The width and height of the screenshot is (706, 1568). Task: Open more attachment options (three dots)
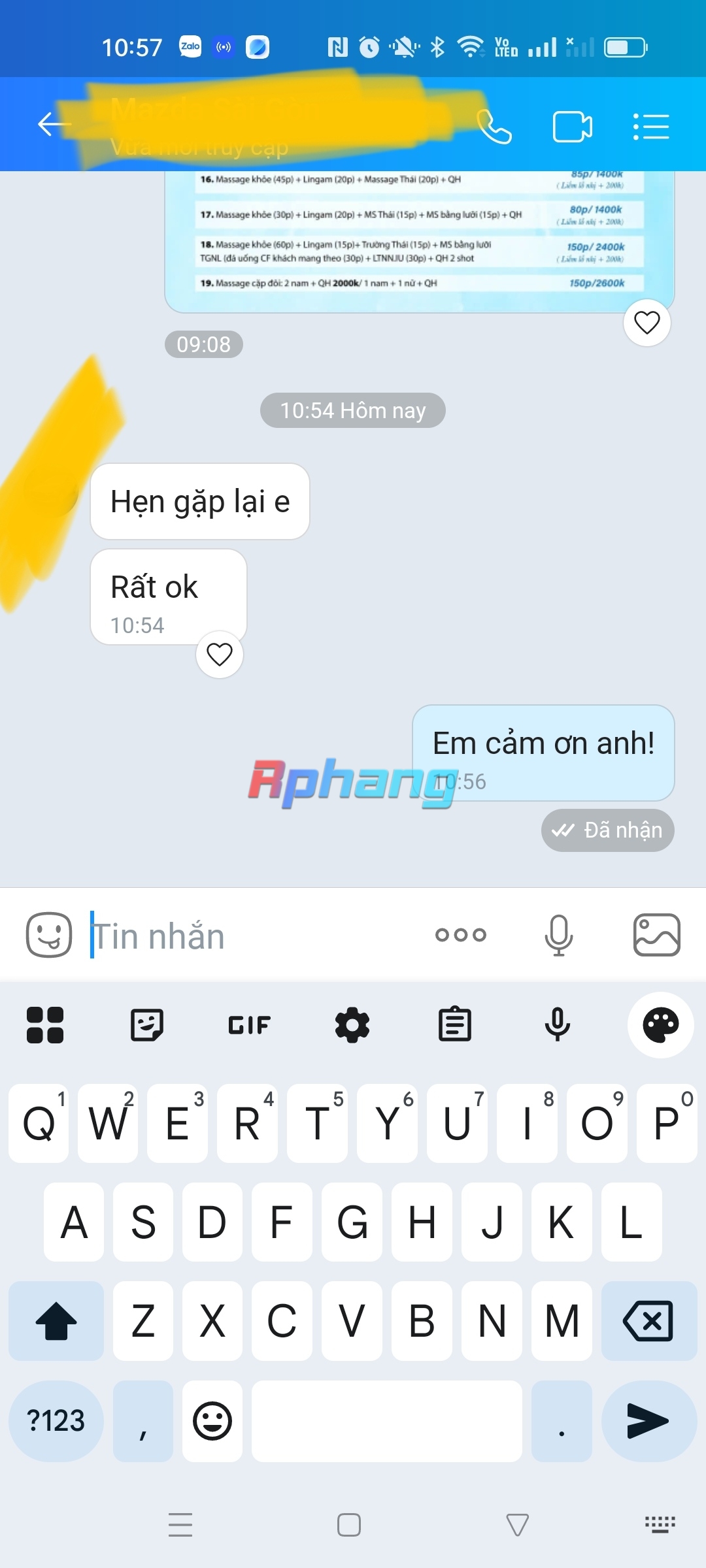(x=461, y=935)
